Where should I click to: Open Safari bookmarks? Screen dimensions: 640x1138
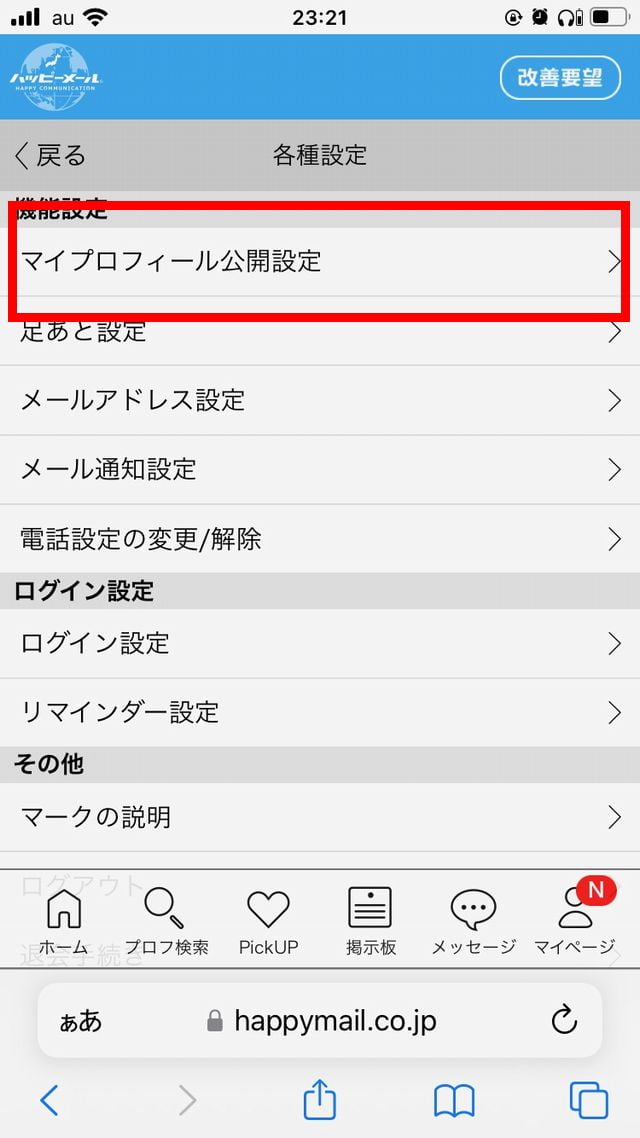point(454,1101)
